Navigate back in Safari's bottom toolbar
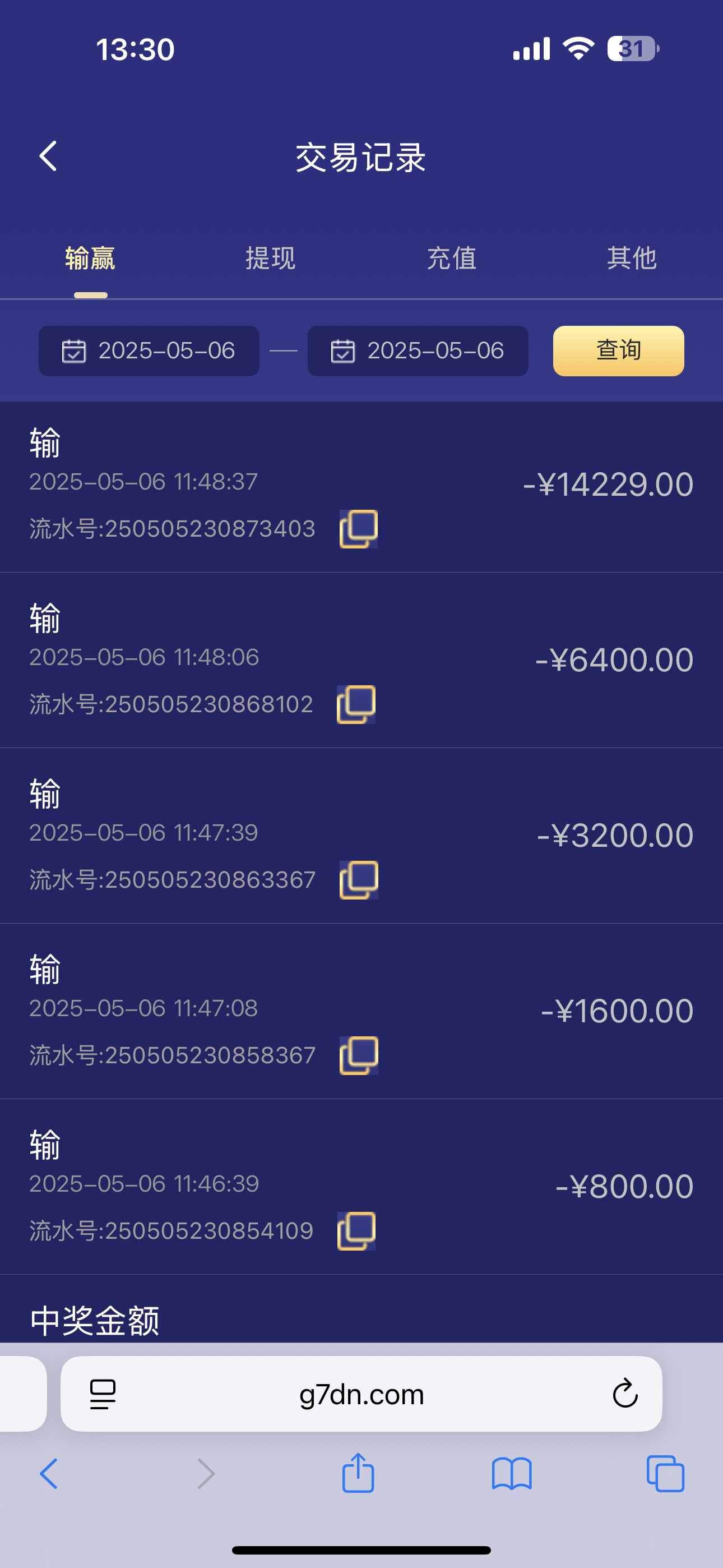This screenshot has width=723, height=1568. click(49, 1474)
